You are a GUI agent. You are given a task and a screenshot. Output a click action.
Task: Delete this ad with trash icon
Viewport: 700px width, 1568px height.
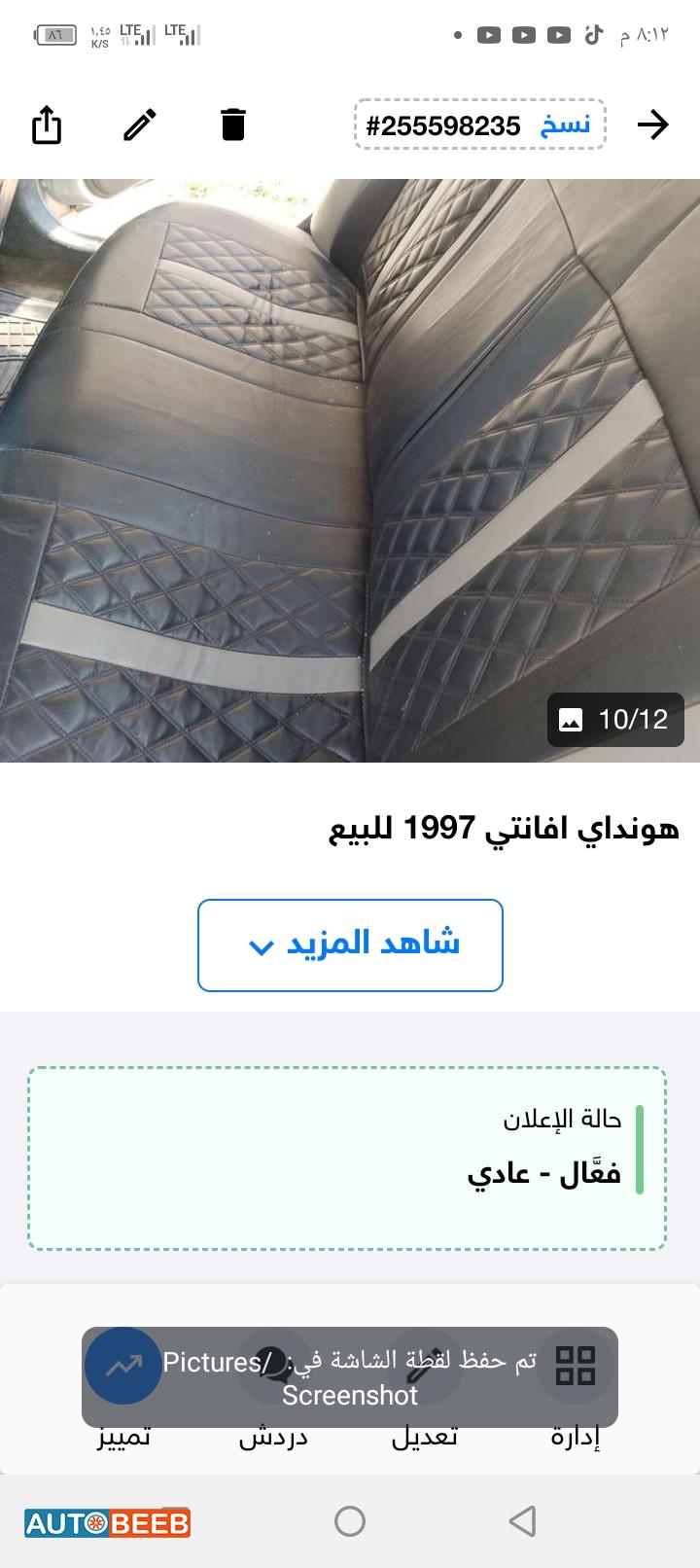coord(233,125)
